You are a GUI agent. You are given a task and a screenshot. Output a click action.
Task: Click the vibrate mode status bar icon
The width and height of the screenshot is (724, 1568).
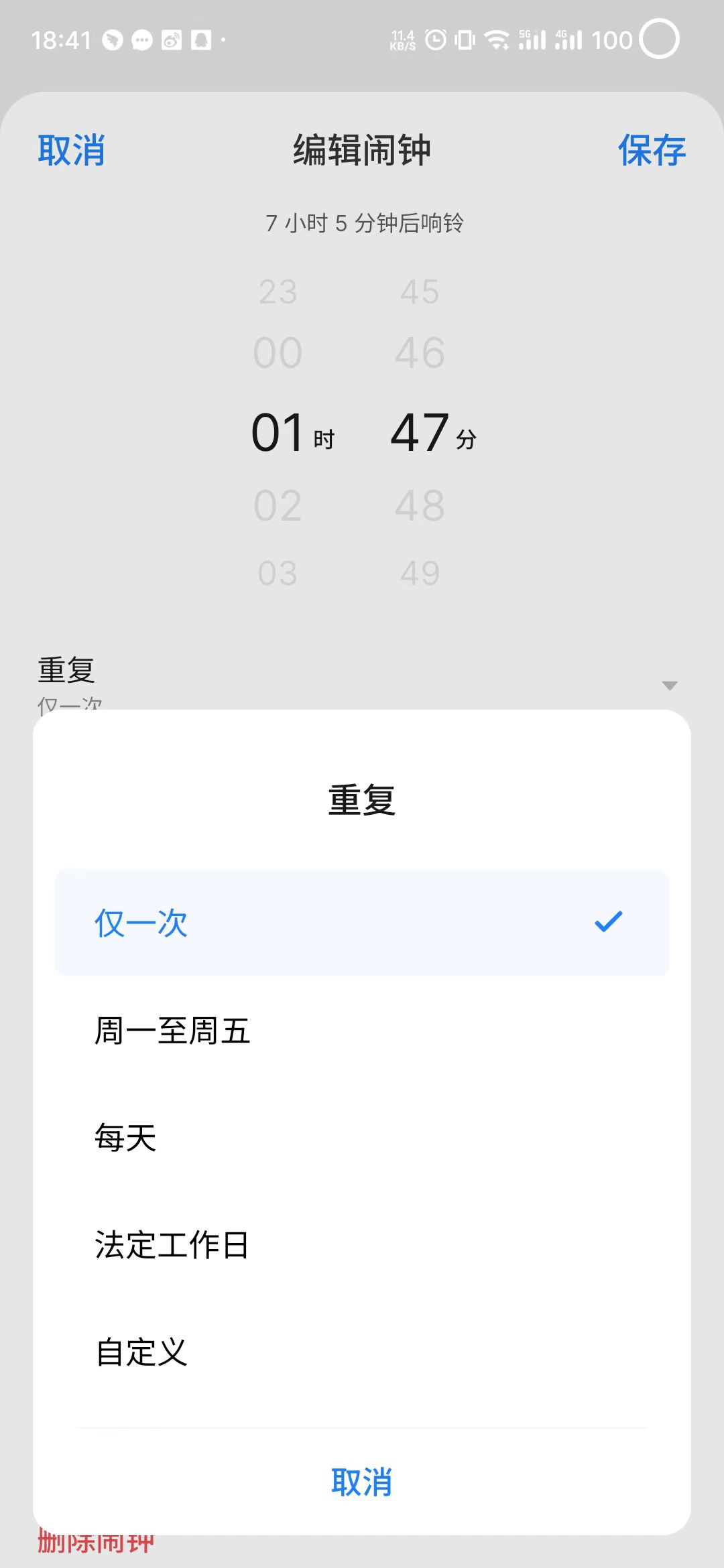click(464, 39)
